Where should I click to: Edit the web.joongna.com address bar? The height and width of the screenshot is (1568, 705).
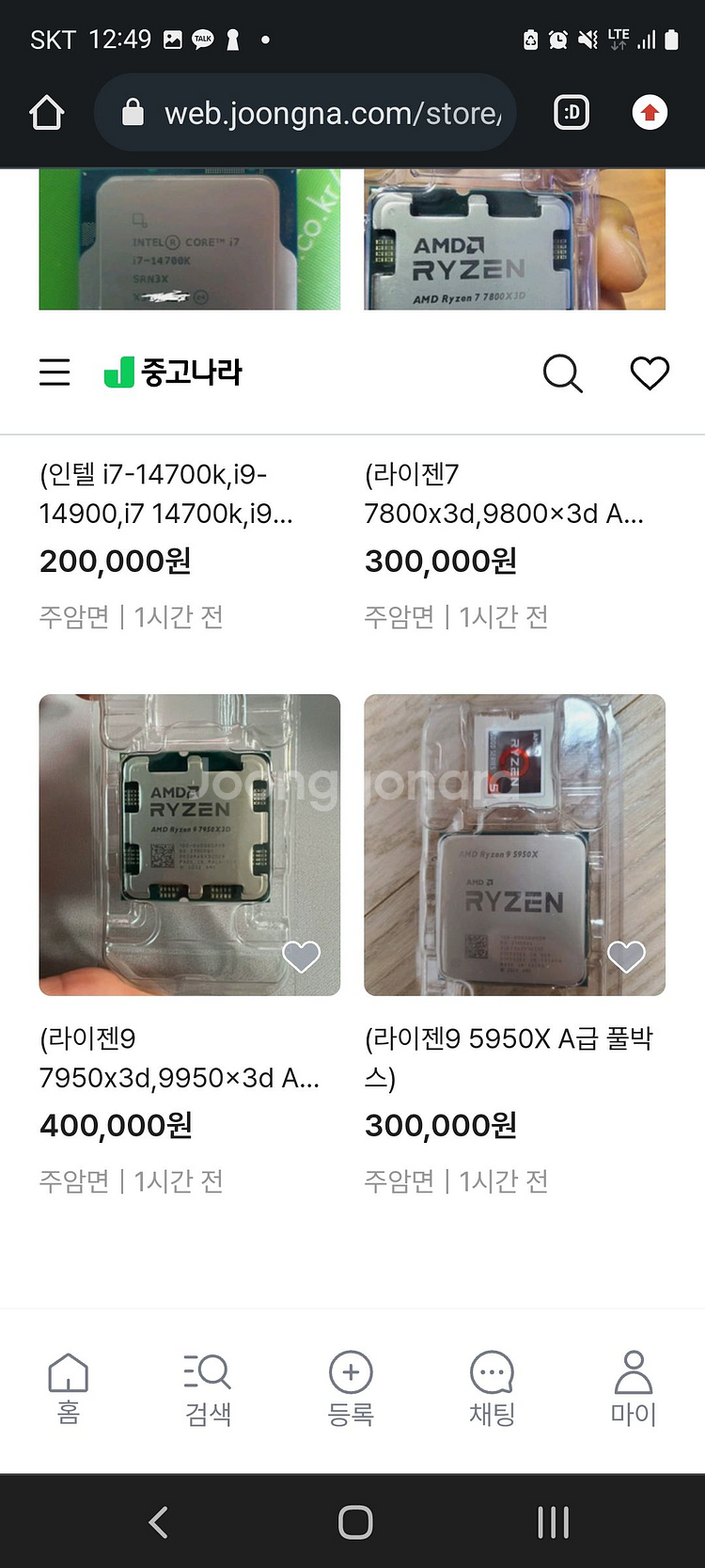(x=320, y=113)
